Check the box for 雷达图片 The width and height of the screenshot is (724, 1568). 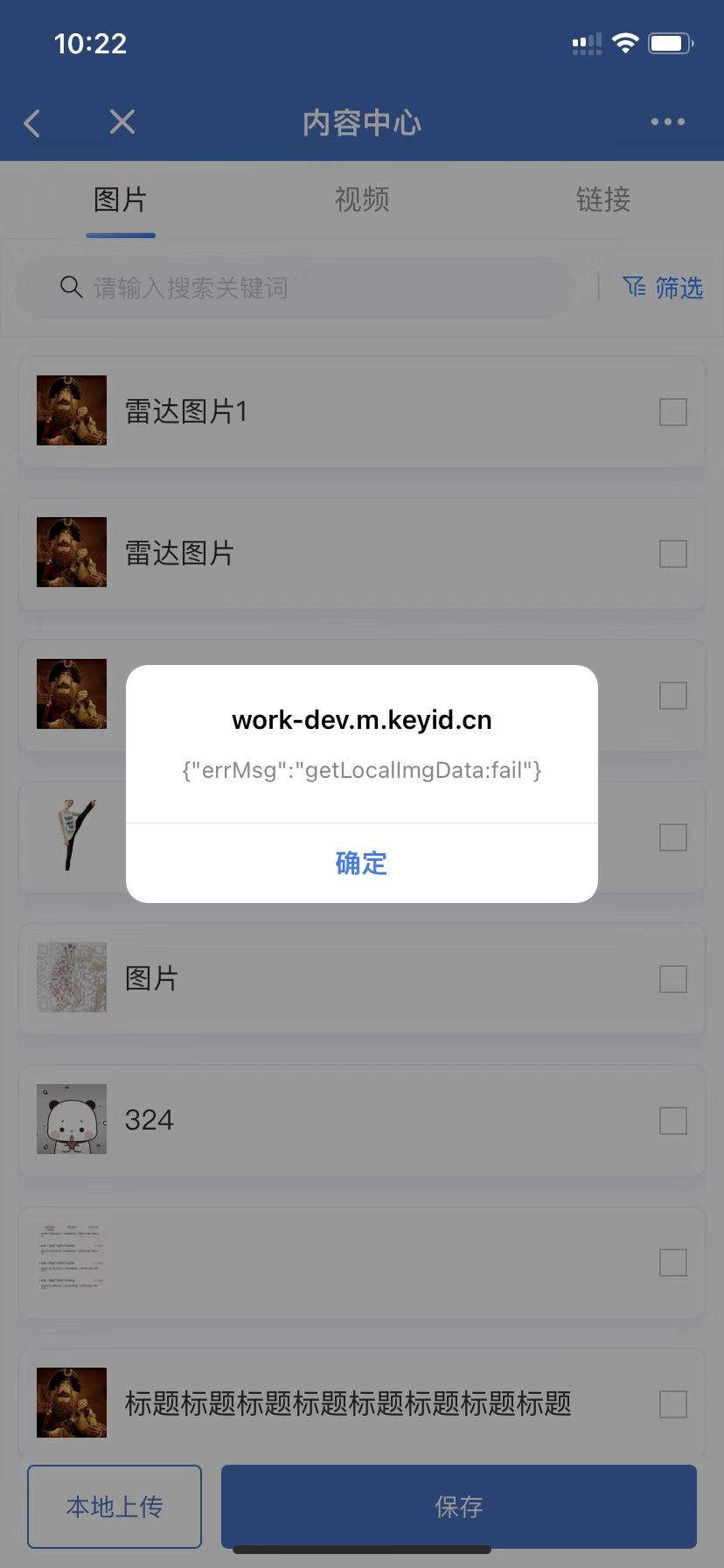point(673,554)
